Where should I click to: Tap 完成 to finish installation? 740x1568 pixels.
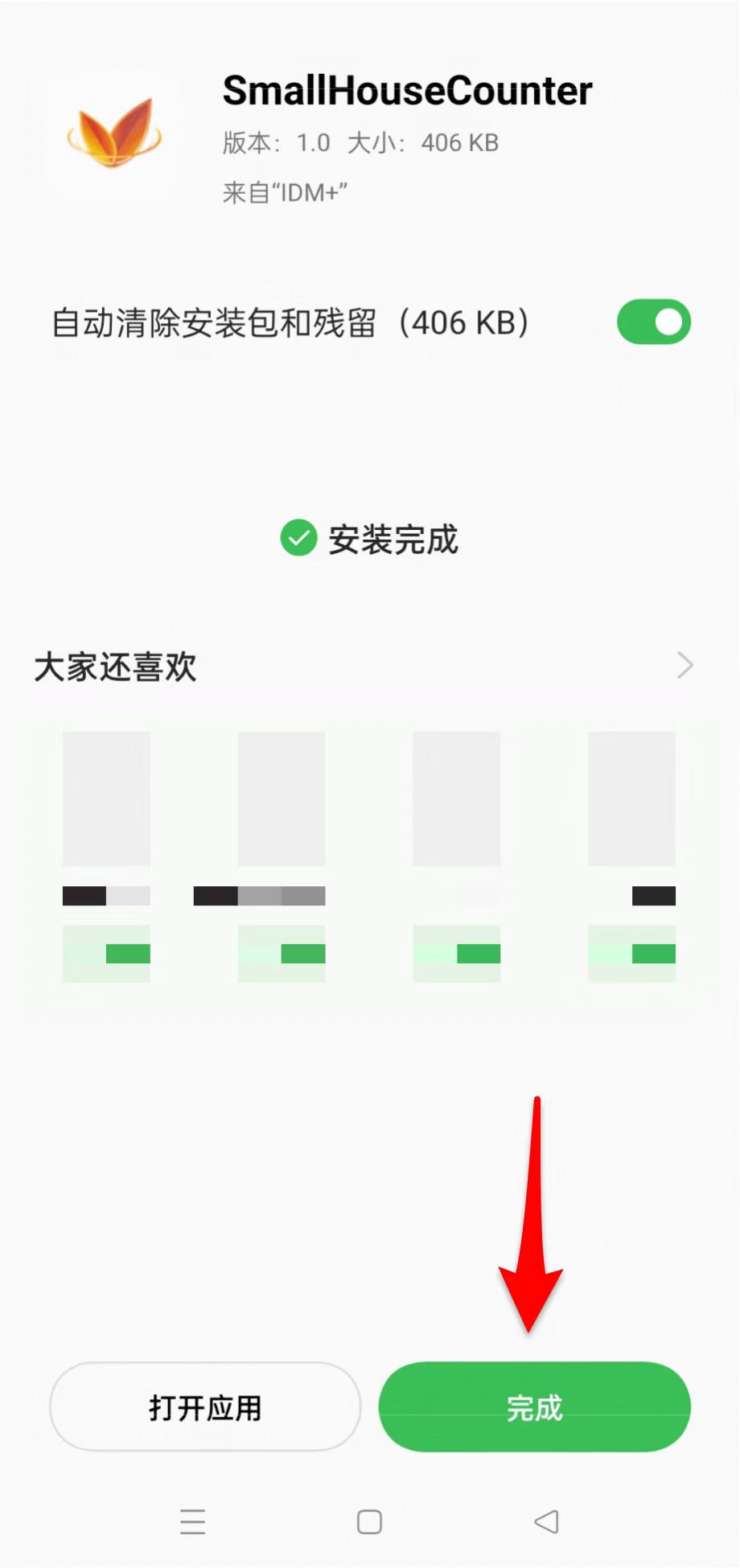[x=534, y=1407]
